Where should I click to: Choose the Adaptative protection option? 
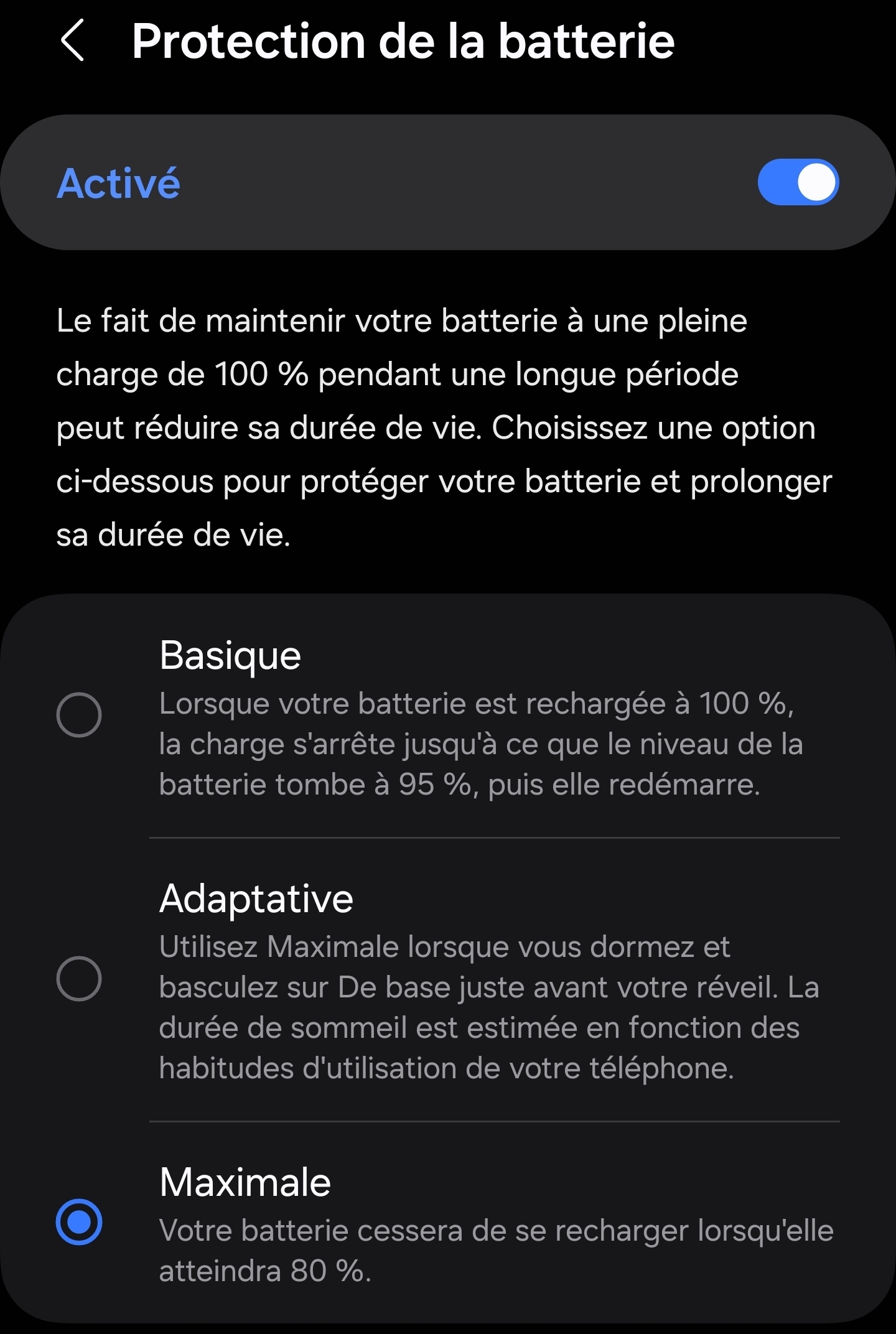tap(79, 979)
